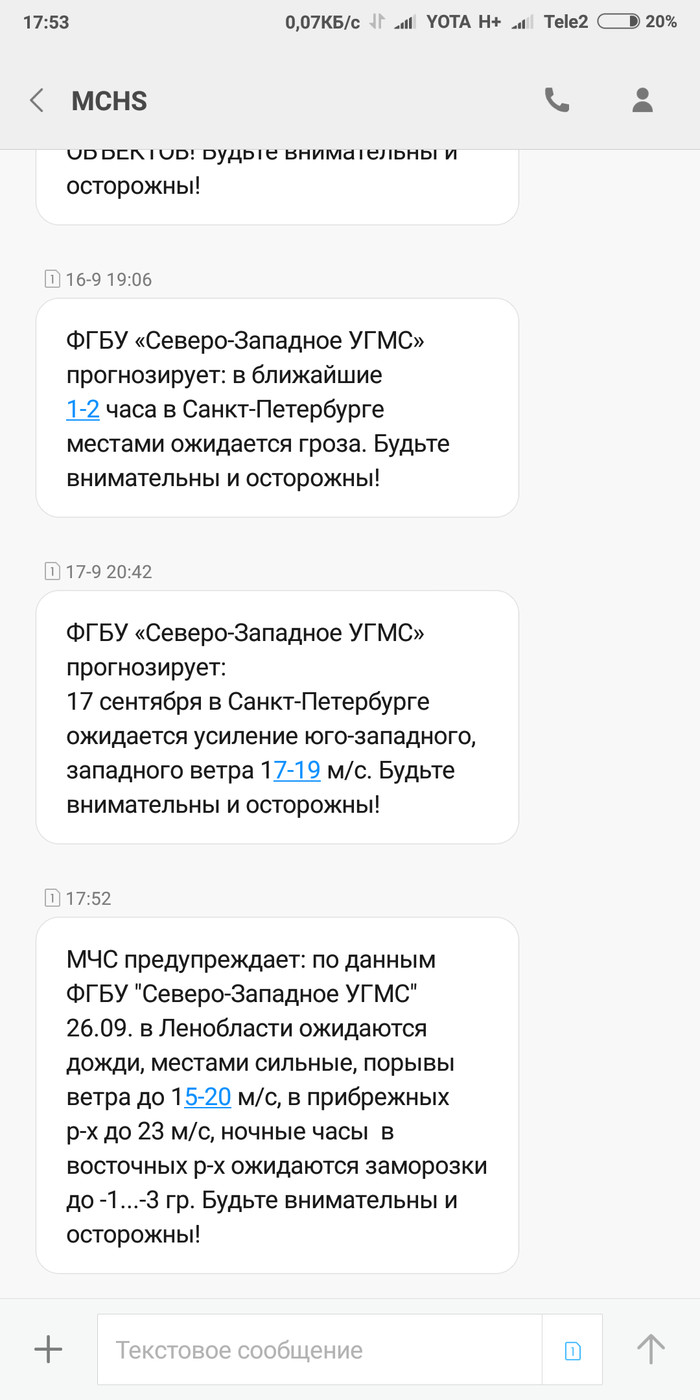Tap the 1-2 link in thunderstorm message
The image size is (700, 1400).
(x=83, y=409)
